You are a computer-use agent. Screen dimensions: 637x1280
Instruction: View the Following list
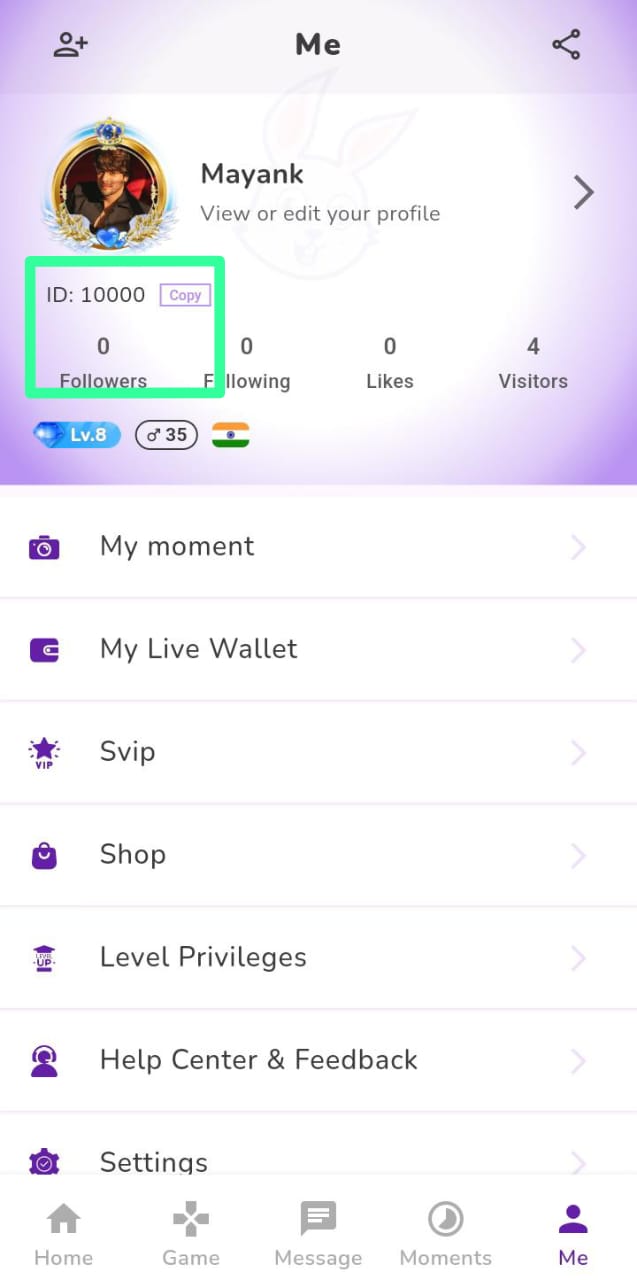point(247,363)
